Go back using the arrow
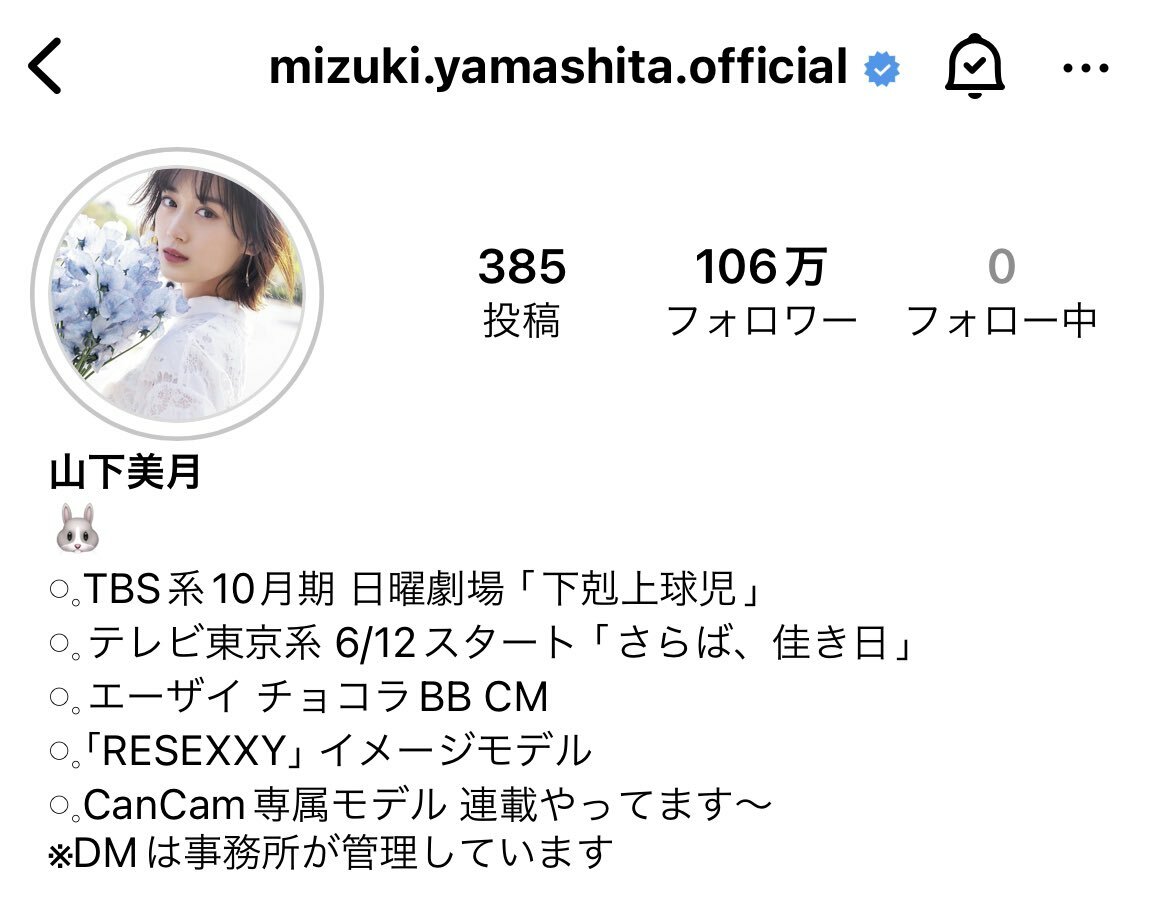 tap(45, 68)
